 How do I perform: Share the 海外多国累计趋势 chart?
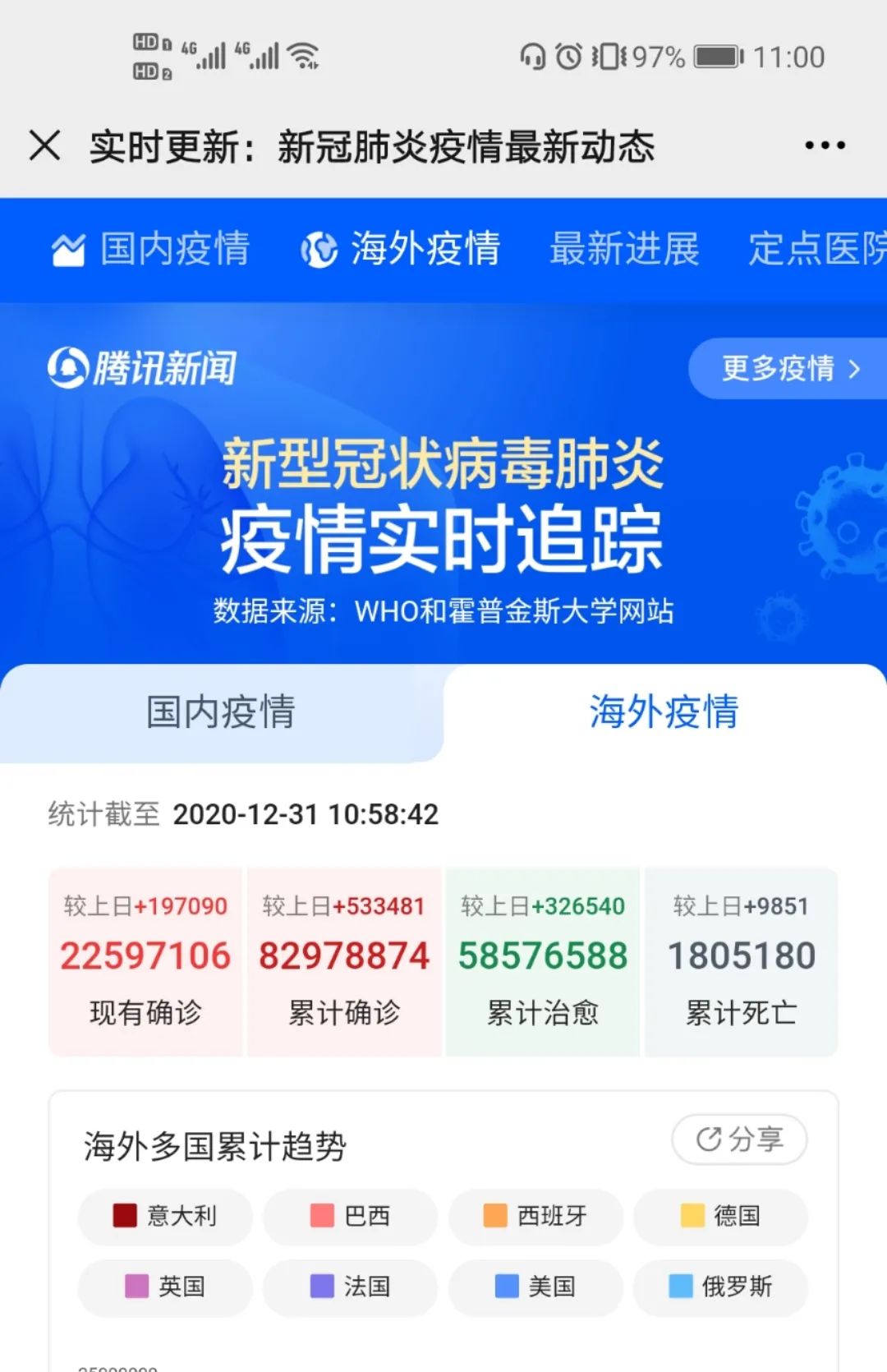(x=739, y=1139)
